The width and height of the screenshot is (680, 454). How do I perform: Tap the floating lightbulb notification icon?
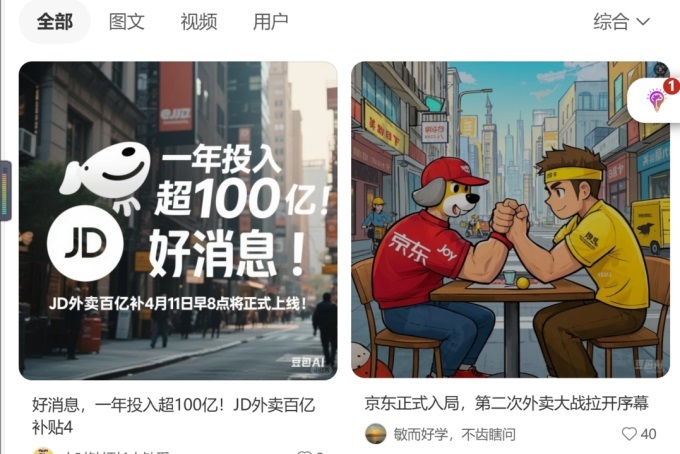tap(656, 100)
